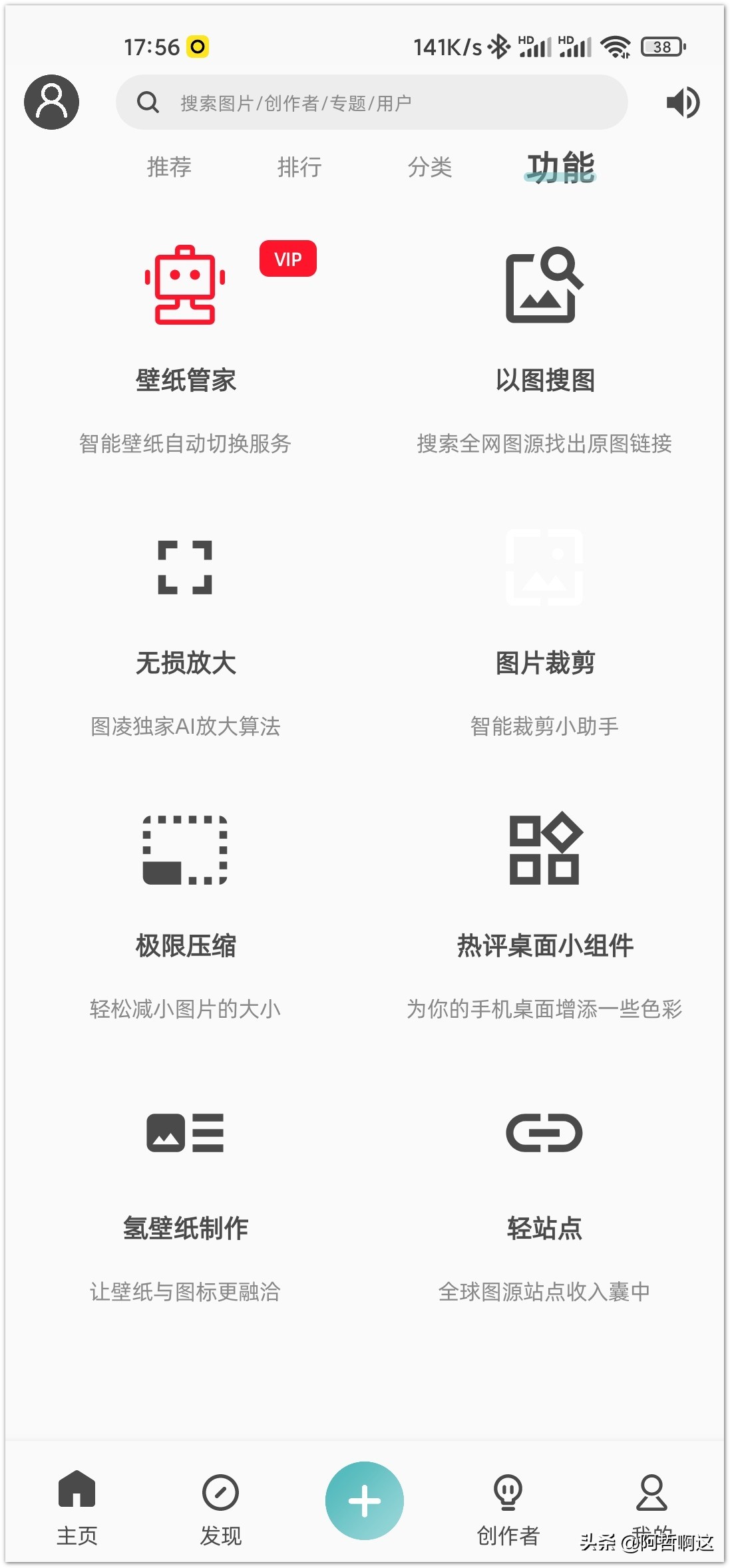Switch to the 分类 tab
The height and width of the screenshot is (1568, 730).
[x=430, y=167]
